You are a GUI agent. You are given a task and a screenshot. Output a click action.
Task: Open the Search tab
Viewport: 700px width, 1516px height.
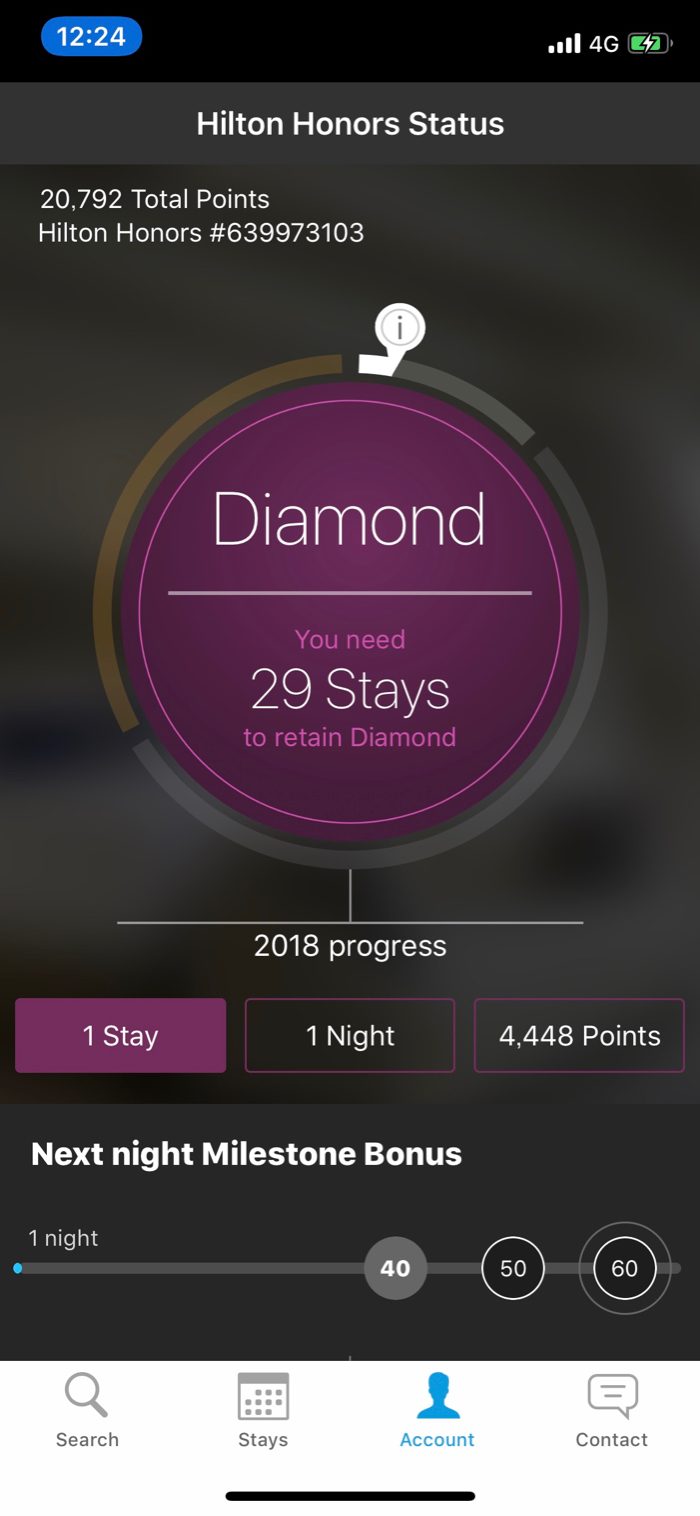point(87,1411)
